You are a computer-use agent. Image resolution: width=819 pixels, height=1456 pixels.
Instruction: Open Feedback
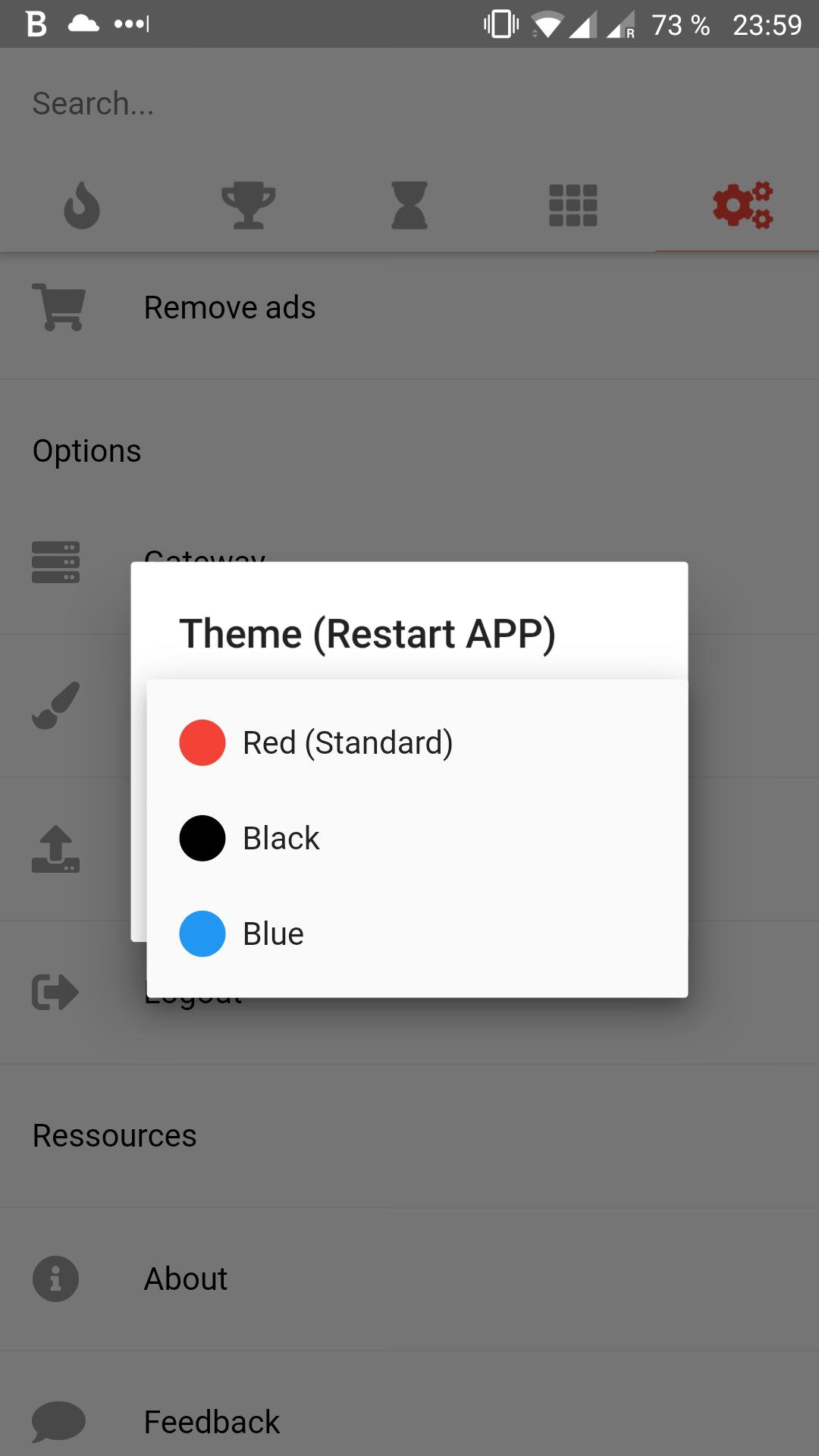point(409,1418)
